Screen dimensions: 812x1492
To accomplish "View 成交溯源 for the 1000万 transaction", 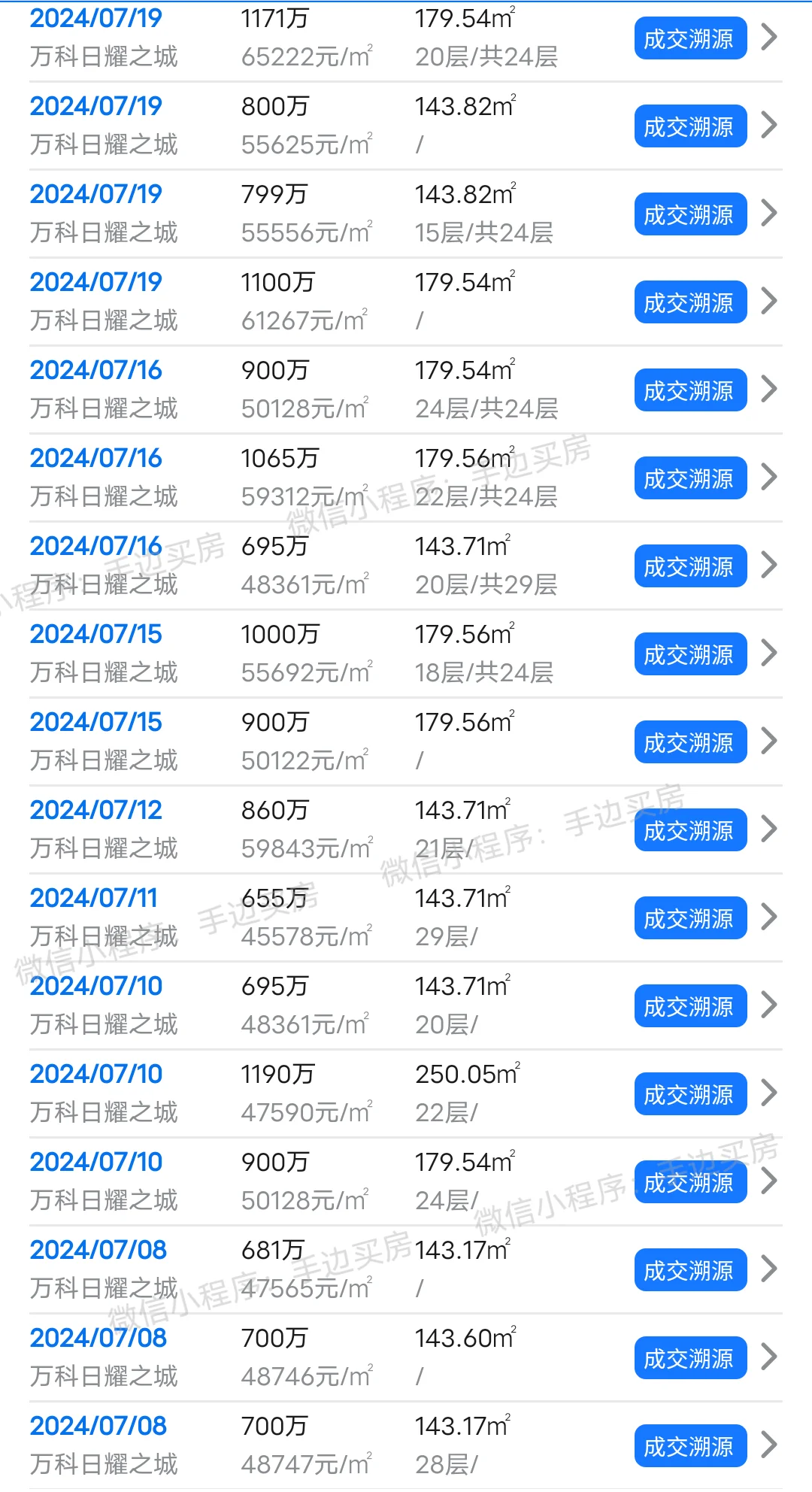I will pyautogui.click(x=690, y=654).
